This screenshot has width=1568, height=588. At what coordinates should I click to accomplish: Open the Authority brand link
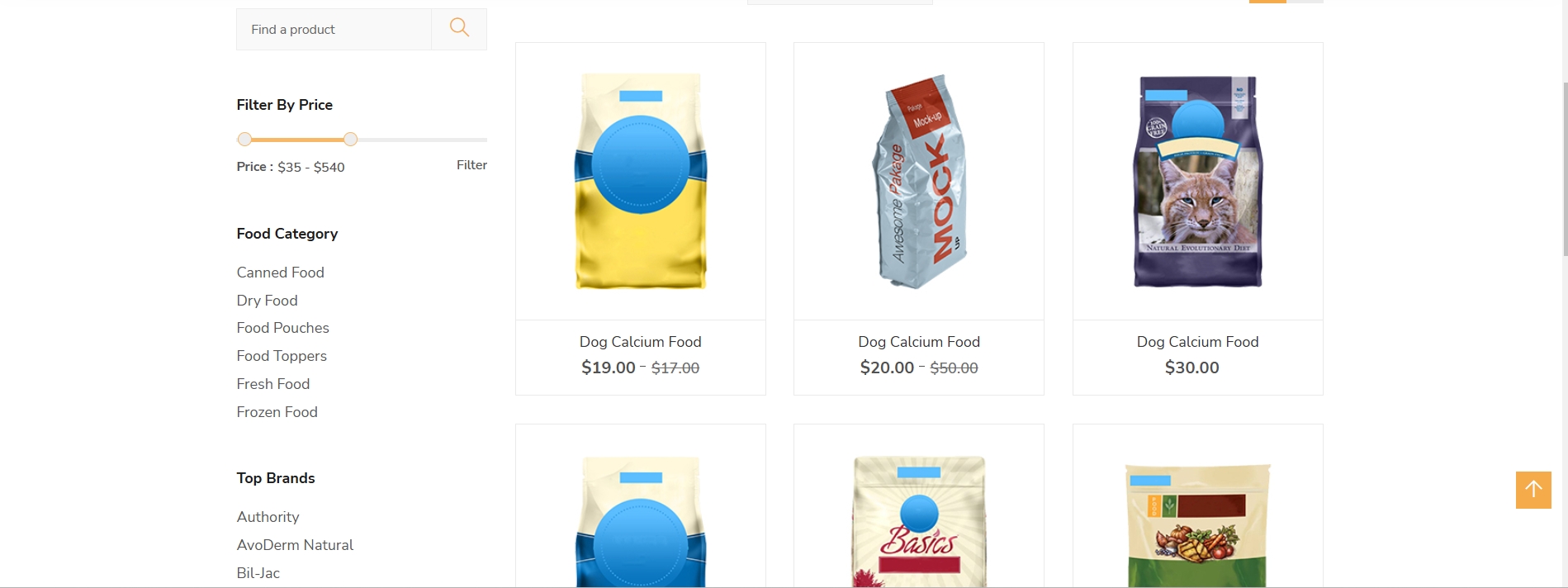[x=268, y=517]
